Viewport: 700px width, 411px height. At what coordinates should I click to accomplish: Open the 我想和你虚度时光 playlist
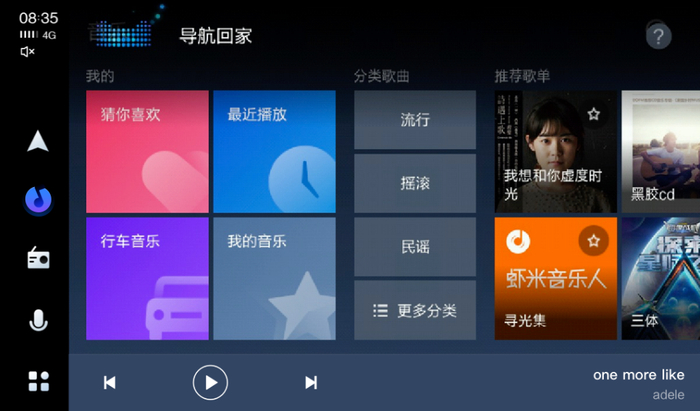click(556, 152)
